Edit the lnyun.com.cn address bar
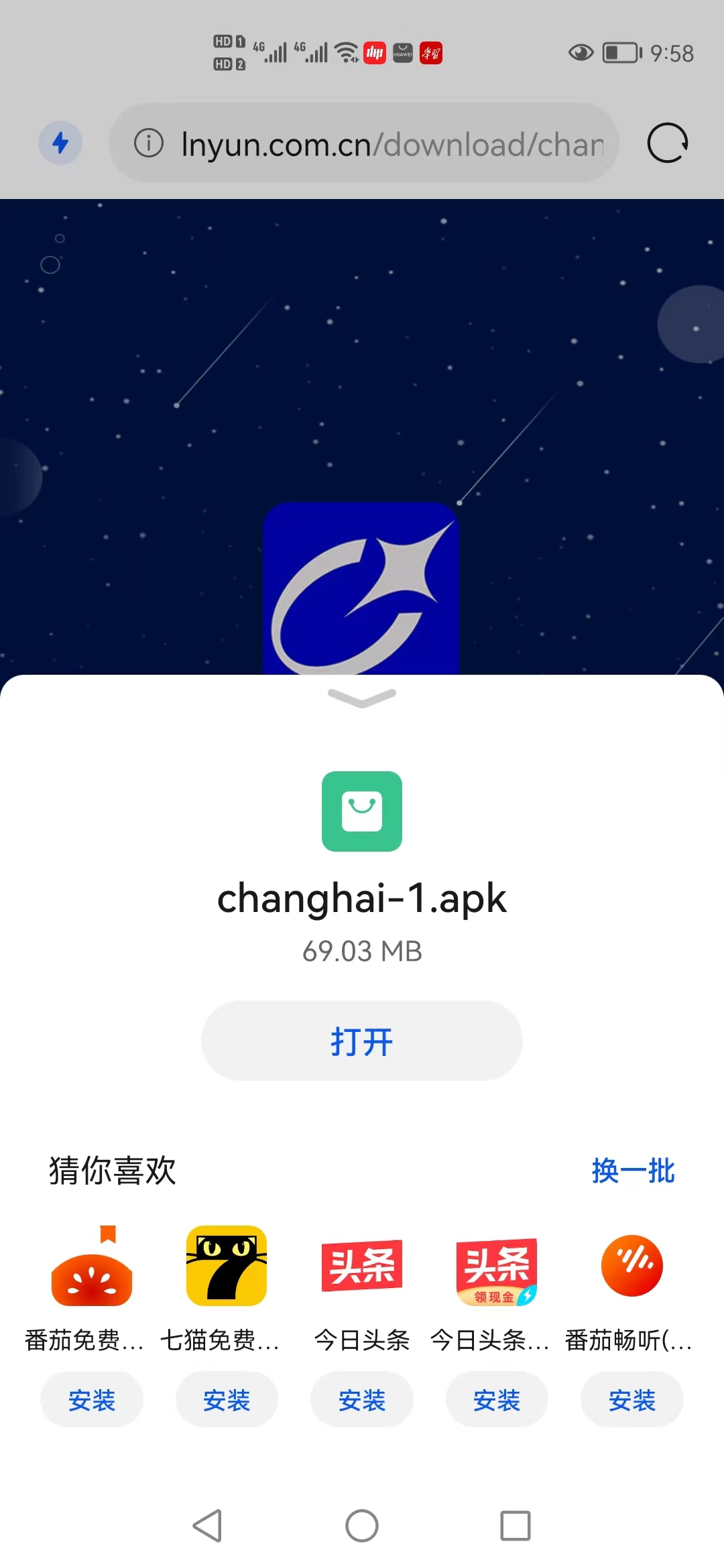 [392, 144]
